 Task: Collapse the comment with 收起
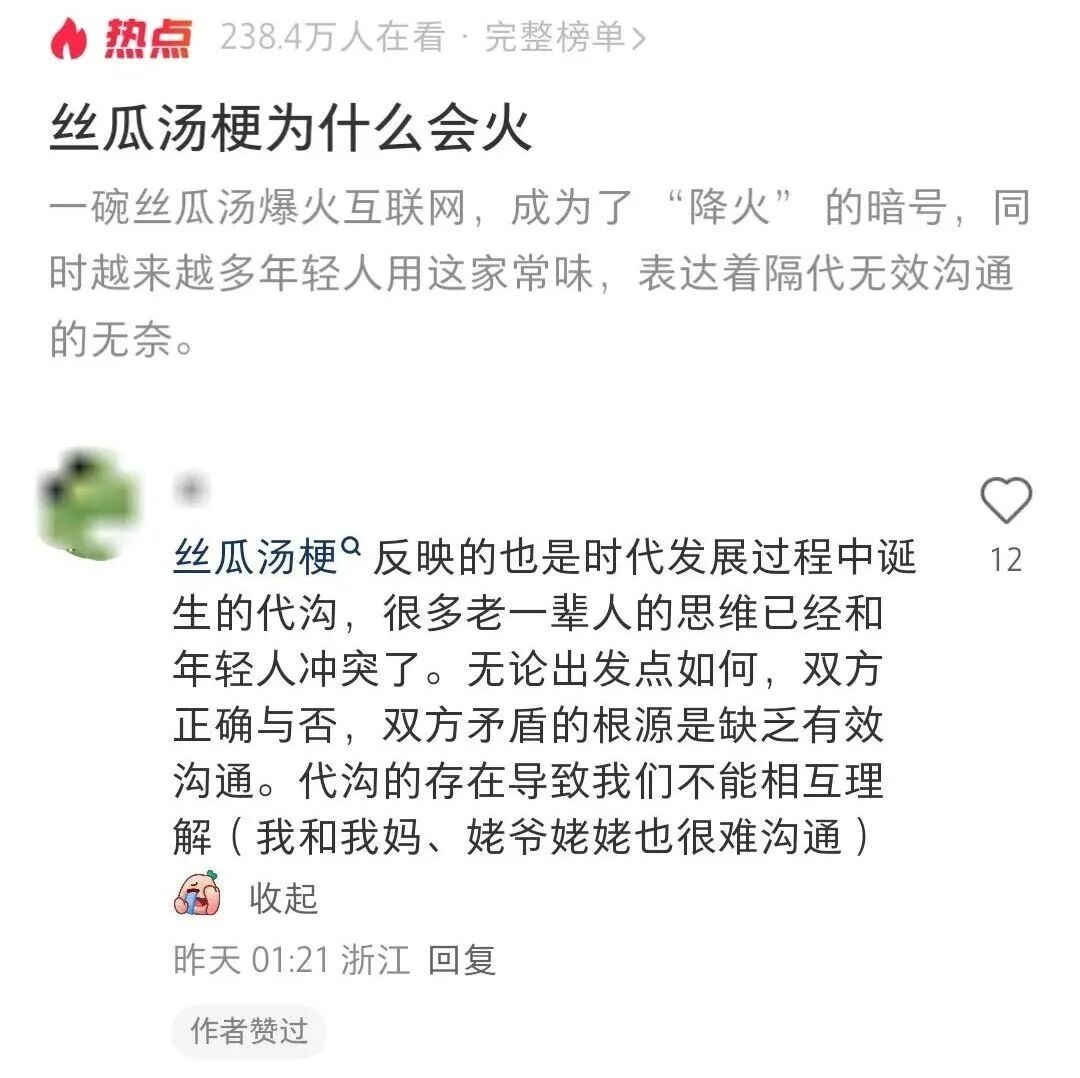point(283,897)
